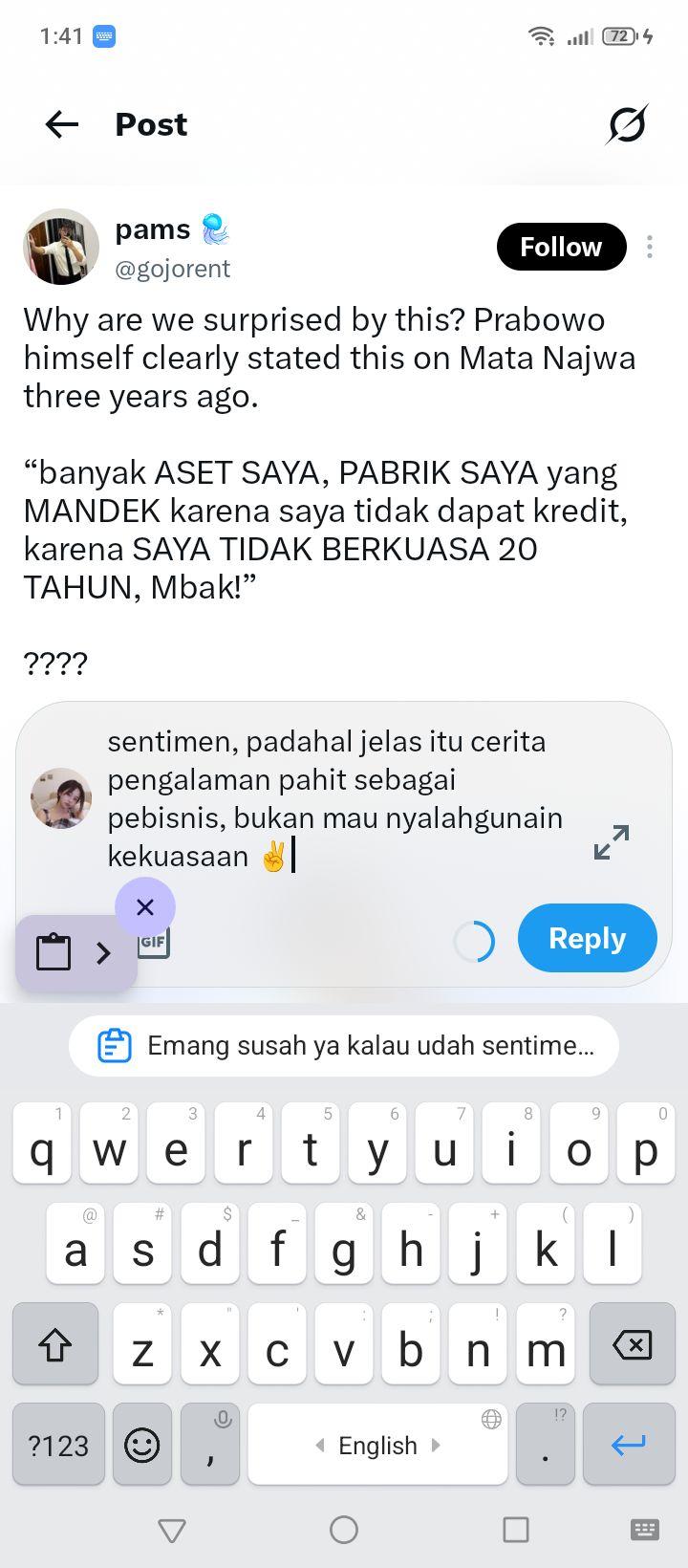Open overflow menu on pams post
Viewport: 688px width, 1568px height.
pos(650,247)
